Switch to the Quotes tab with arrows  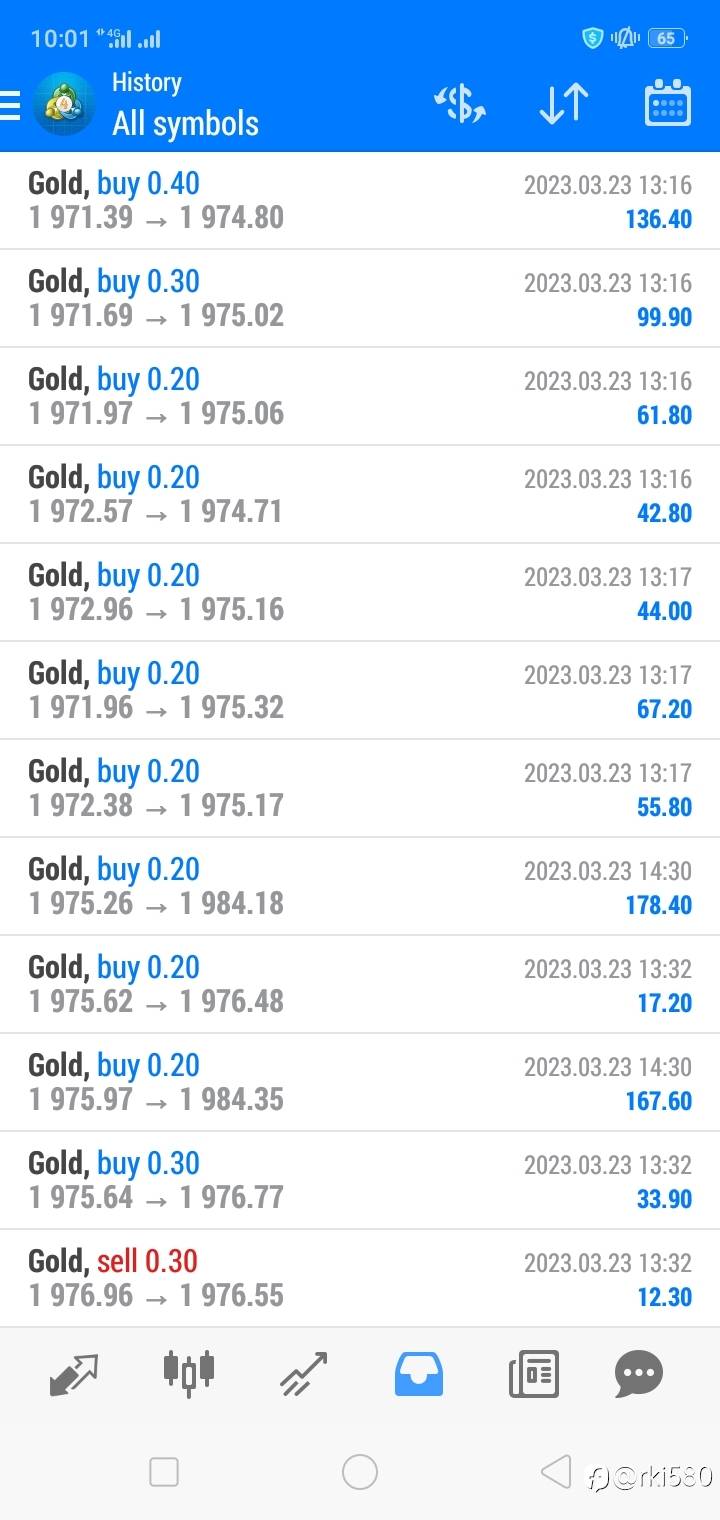(x=74, y=1374)
